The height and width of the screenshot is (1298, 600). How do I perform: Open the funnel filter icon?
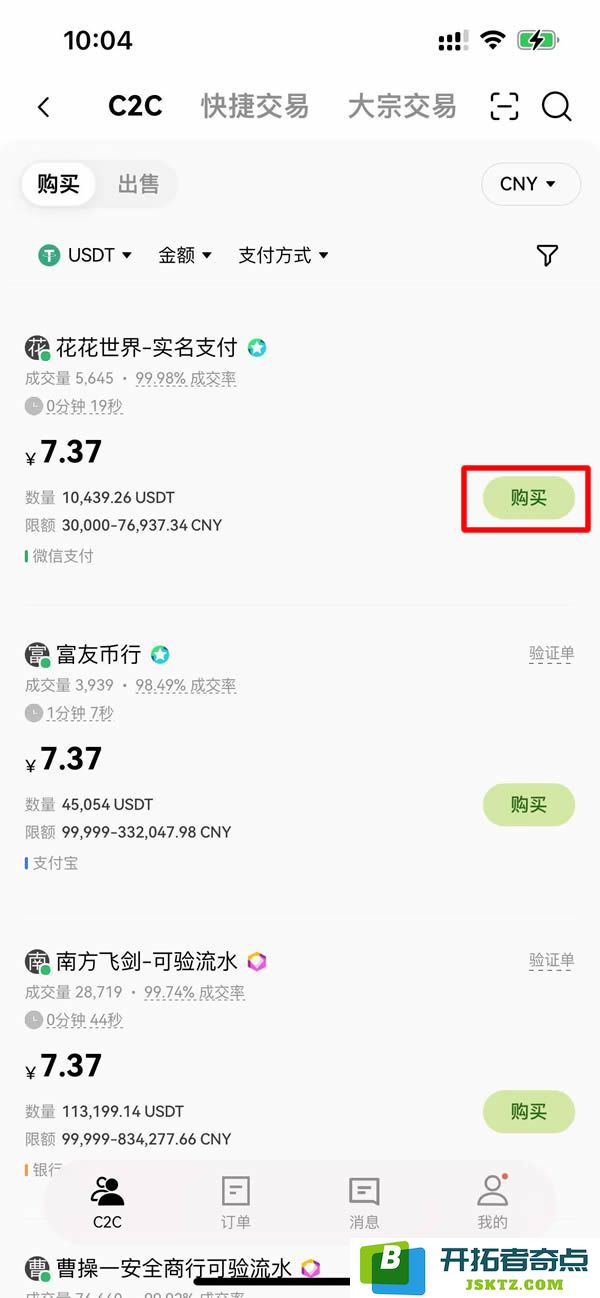tap(547, 255)
